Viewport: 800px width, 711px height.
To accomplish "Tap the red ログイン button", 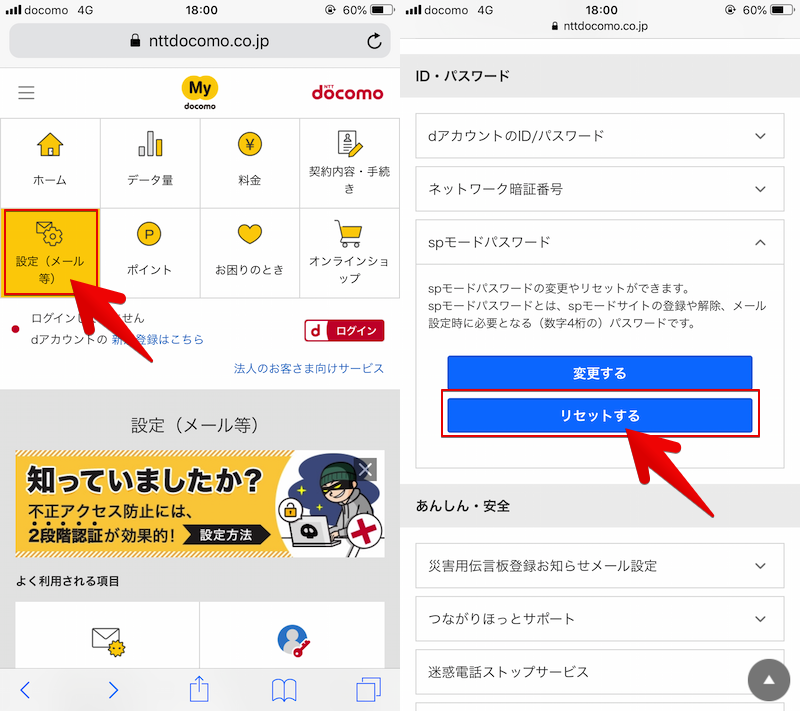I will pos(344,331).
